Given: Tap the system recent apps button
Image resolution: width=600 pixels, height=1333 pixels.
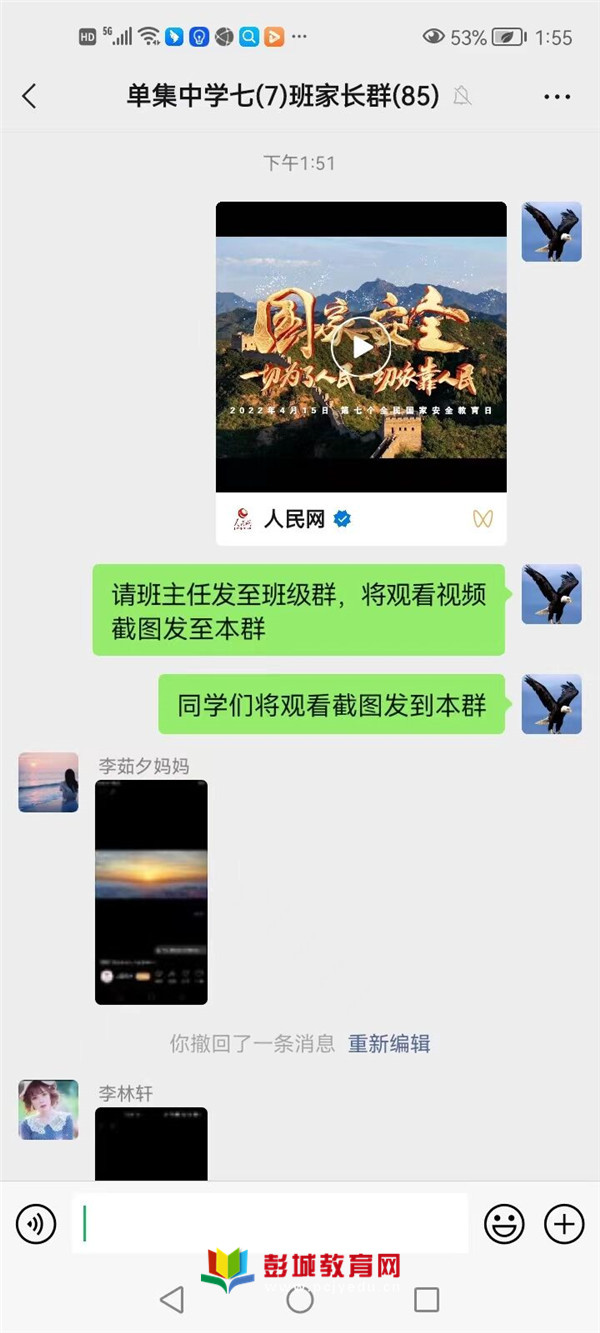Looking at the screenshot, I should point(427,1299).
